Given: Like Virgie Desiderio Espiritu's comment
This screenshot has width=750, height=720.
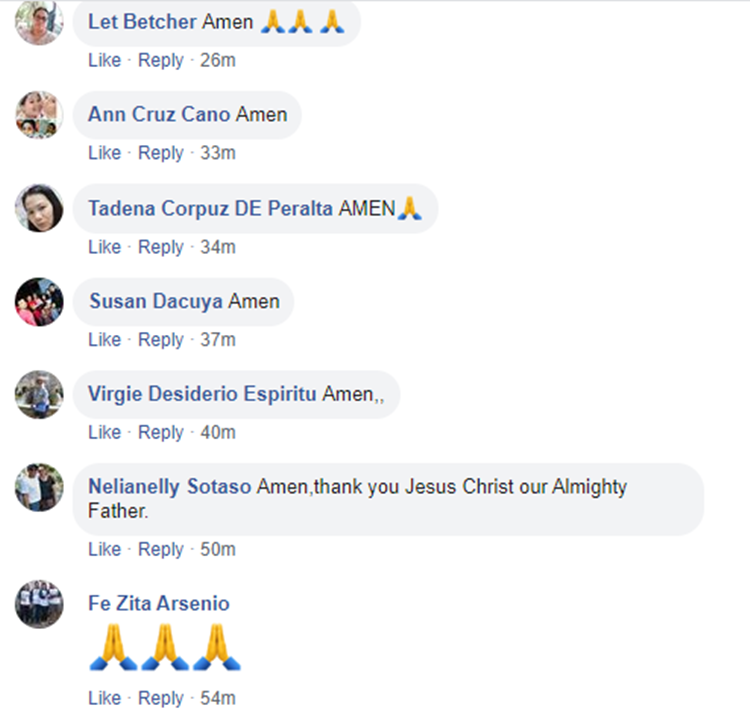Looking at the screenshot, I should coord(104,433).
